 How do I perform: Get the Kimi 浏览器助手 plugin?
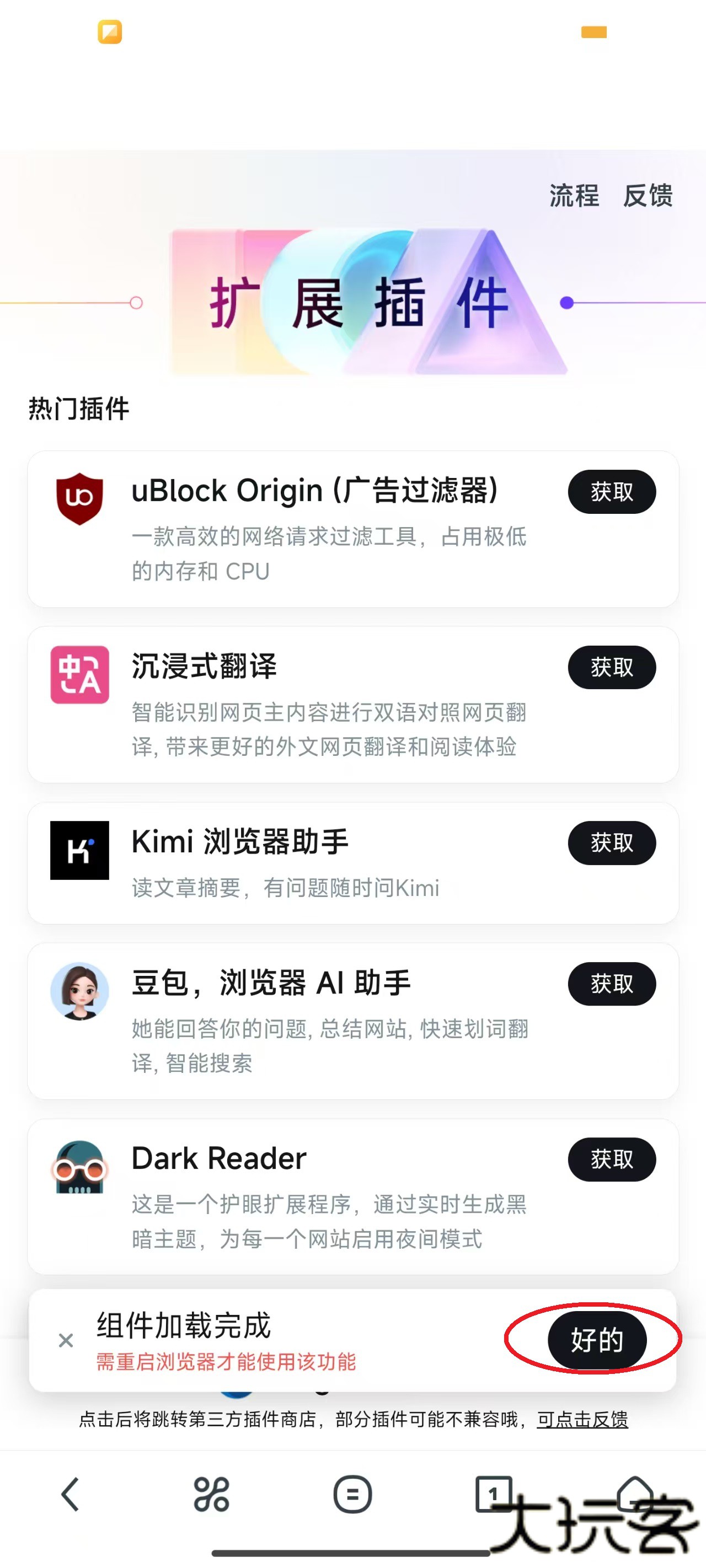point(612,843)
